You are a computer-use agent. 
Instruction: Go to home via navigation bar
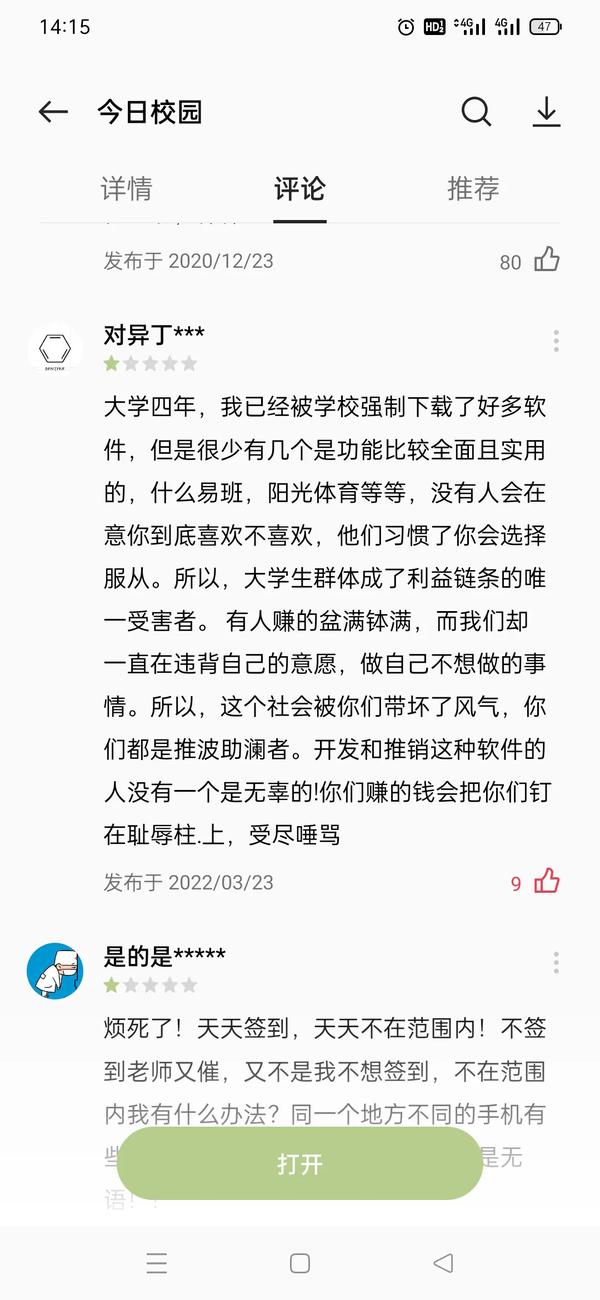pyautogui.click(x=300, y=1263)
